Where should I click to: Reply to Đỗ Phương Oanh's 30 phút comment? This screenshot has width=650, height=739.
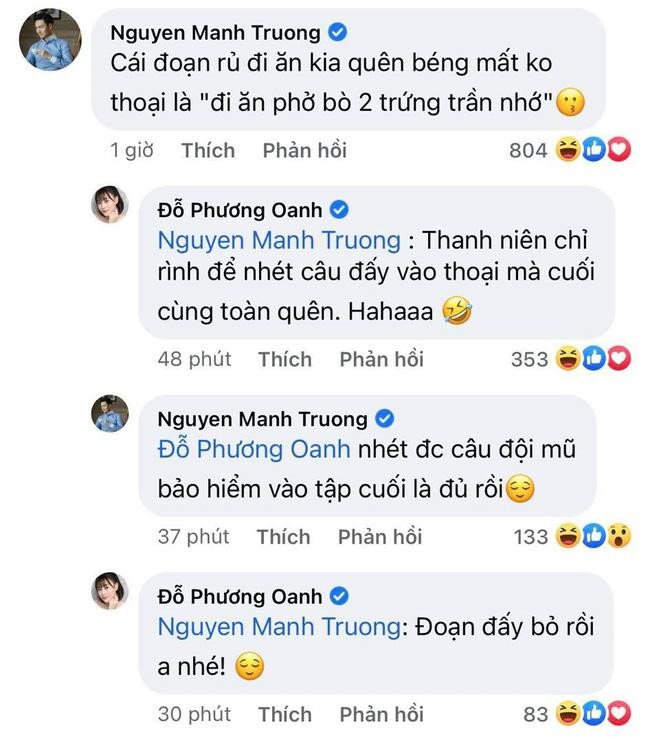click(381, 714)
